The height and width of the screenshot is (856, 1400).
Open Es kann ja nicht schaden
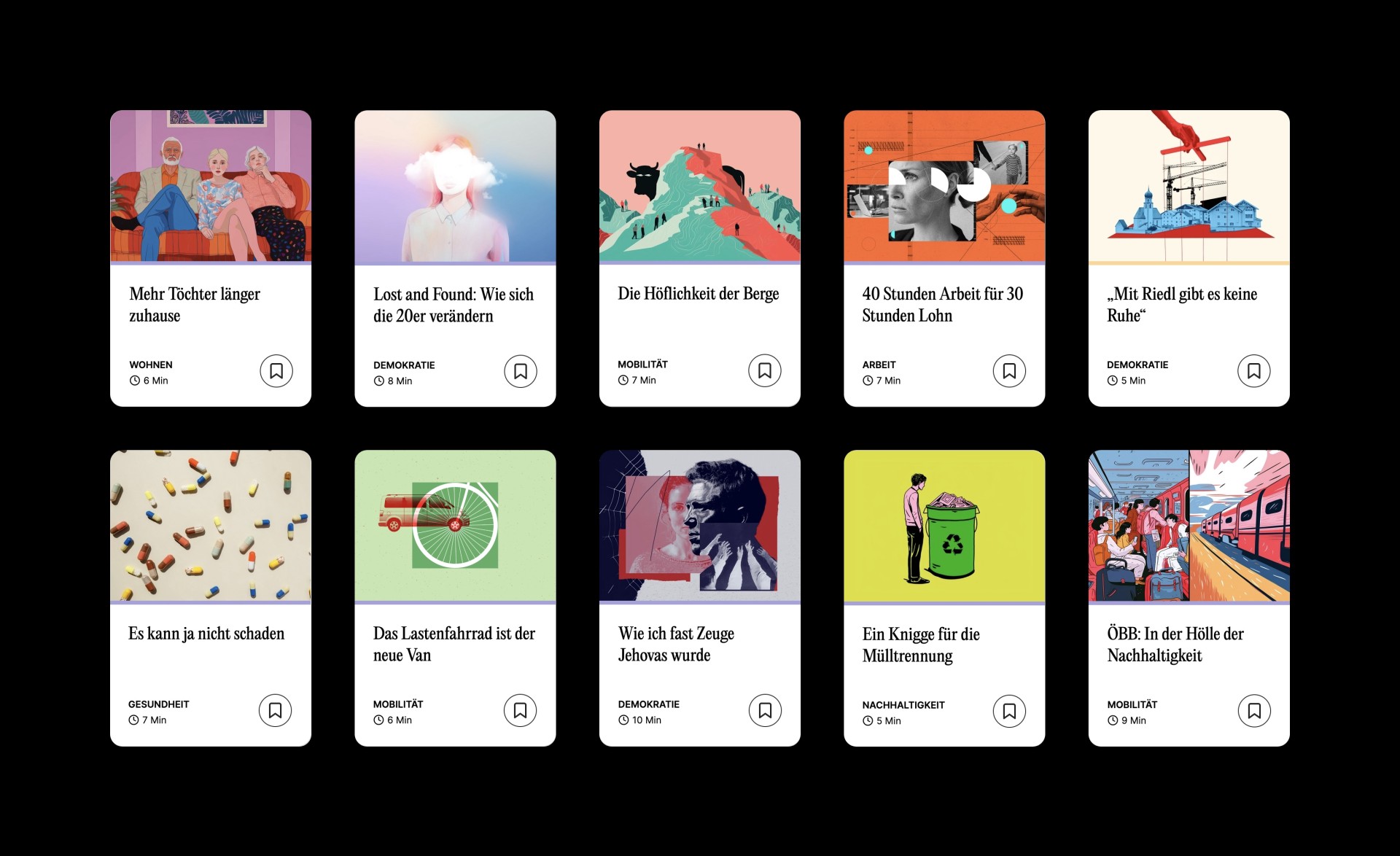point(206,633)
